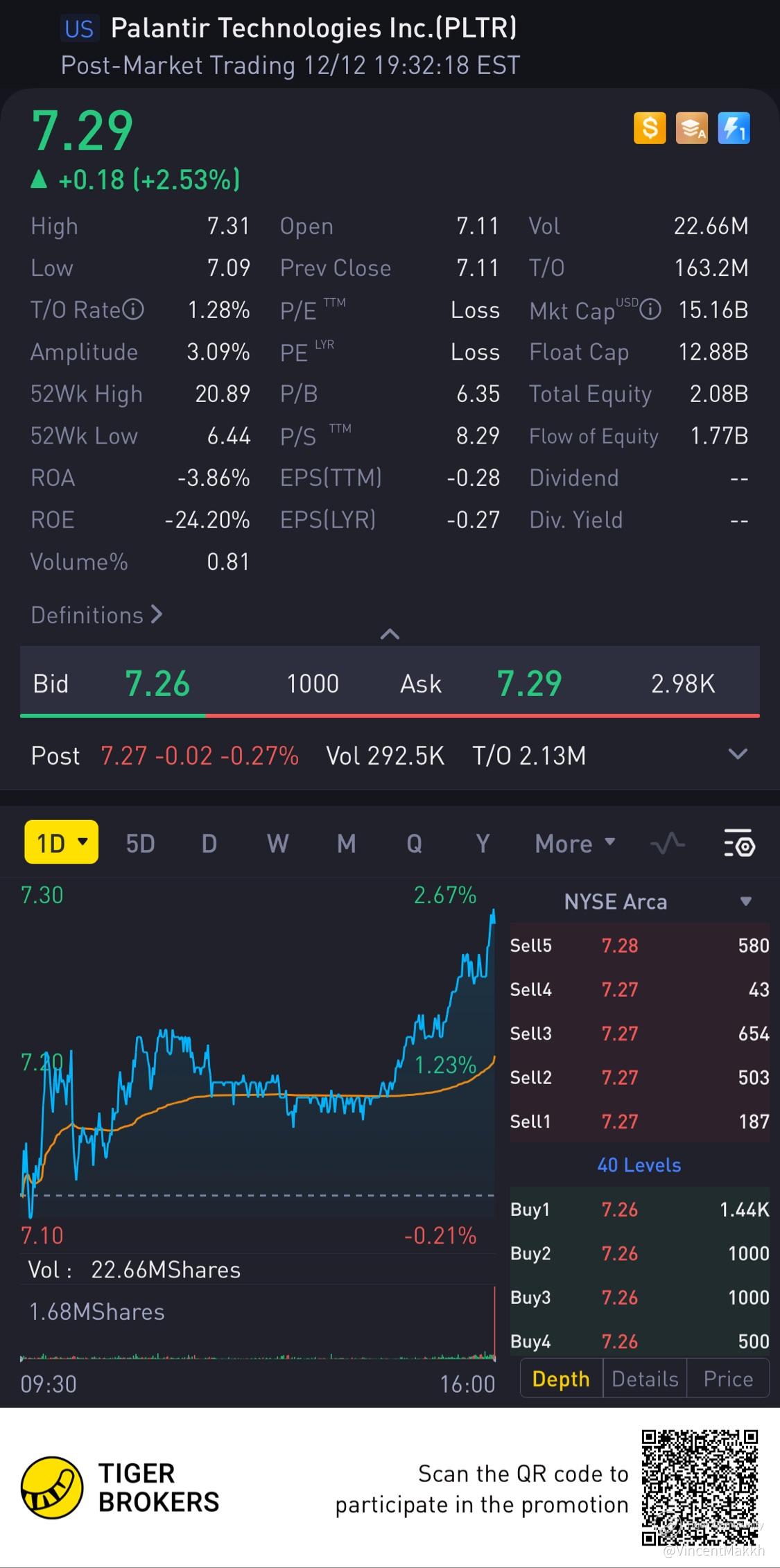Switch to the Price tab
Image resolution: width=780 pixels, height=1568 pixels.
[x=728, y=1379]
